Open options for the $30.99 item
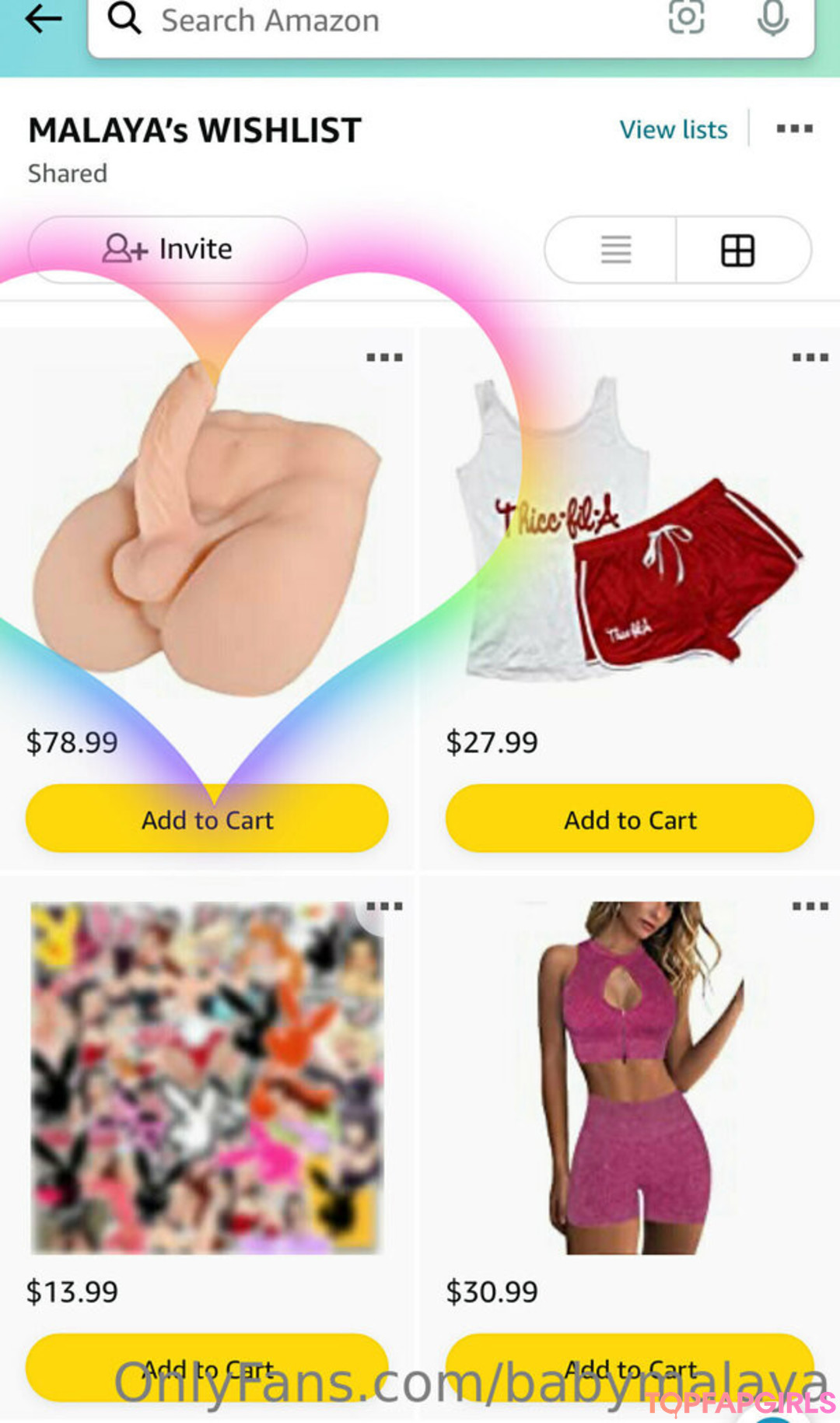 [x=810, y=906]
